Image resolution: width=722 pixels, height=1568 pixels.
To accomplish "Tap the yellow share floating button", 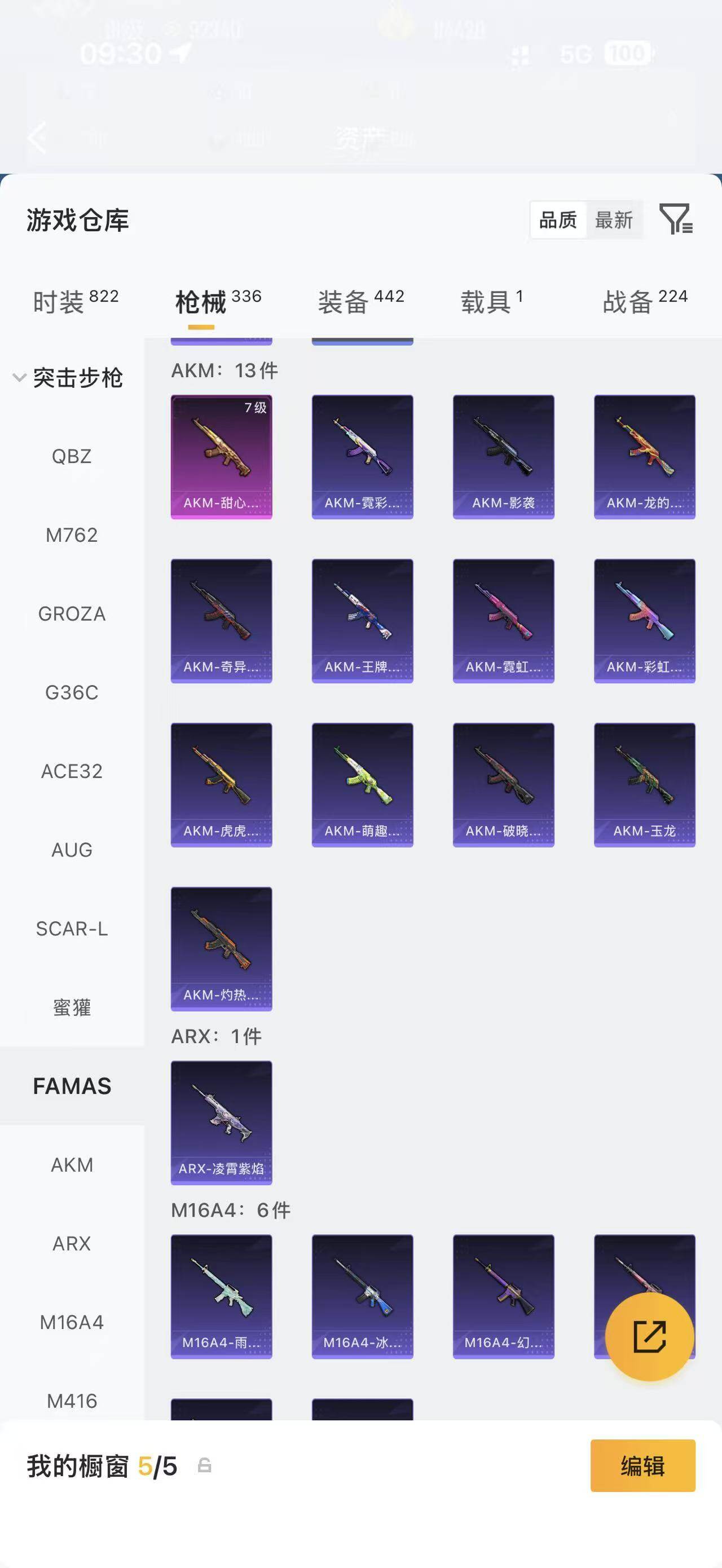I will tap(650, 1337).
